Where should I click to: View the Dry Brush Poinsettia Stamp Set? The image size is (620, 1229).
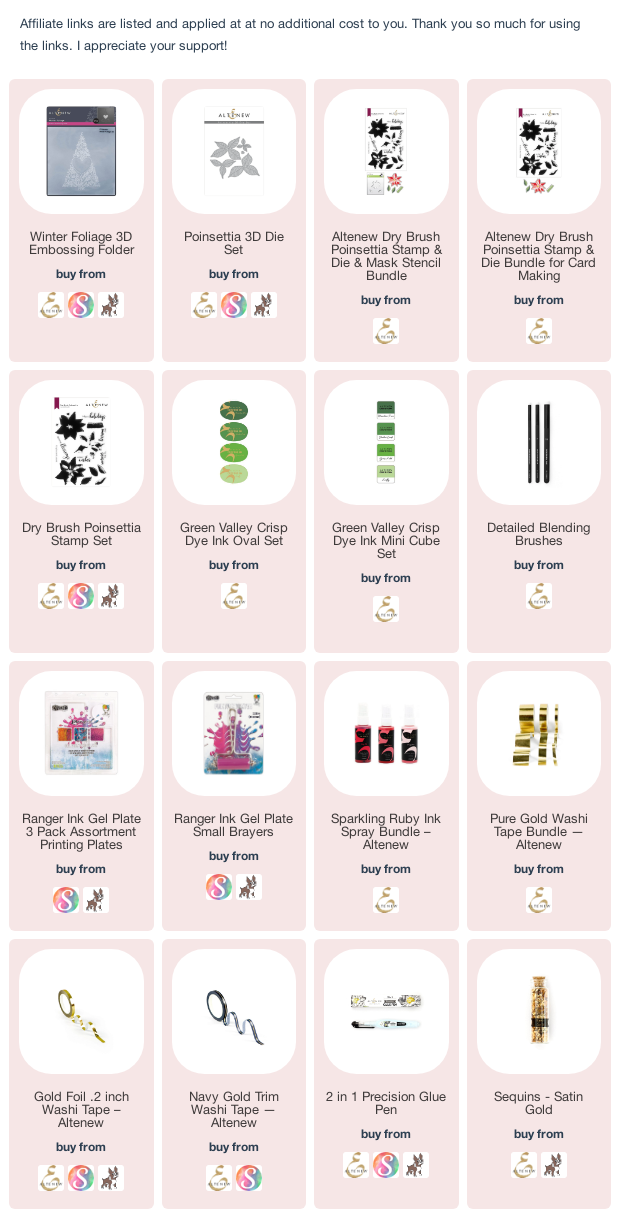(81, 534)
